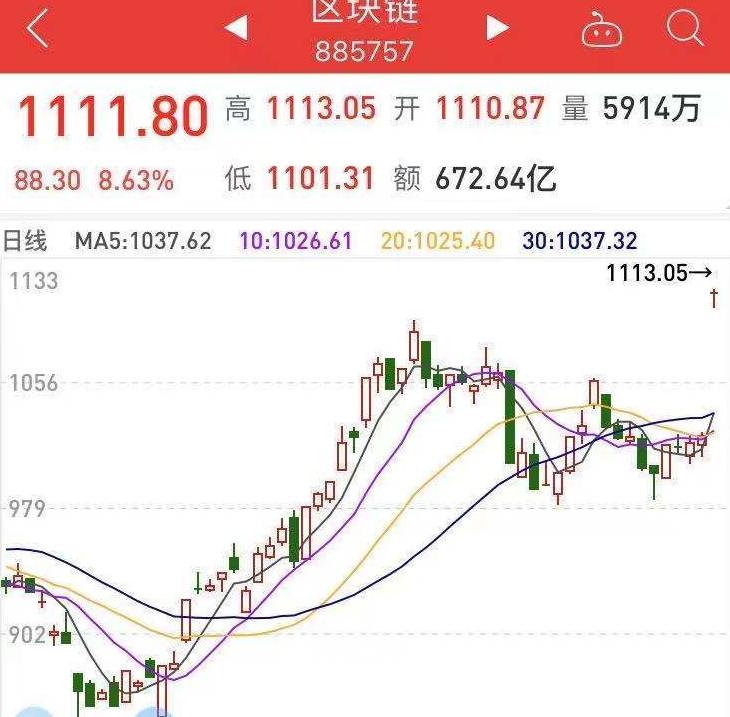Open the search magnifier
This screenshot has width=730, height=717.
[685, 28]
